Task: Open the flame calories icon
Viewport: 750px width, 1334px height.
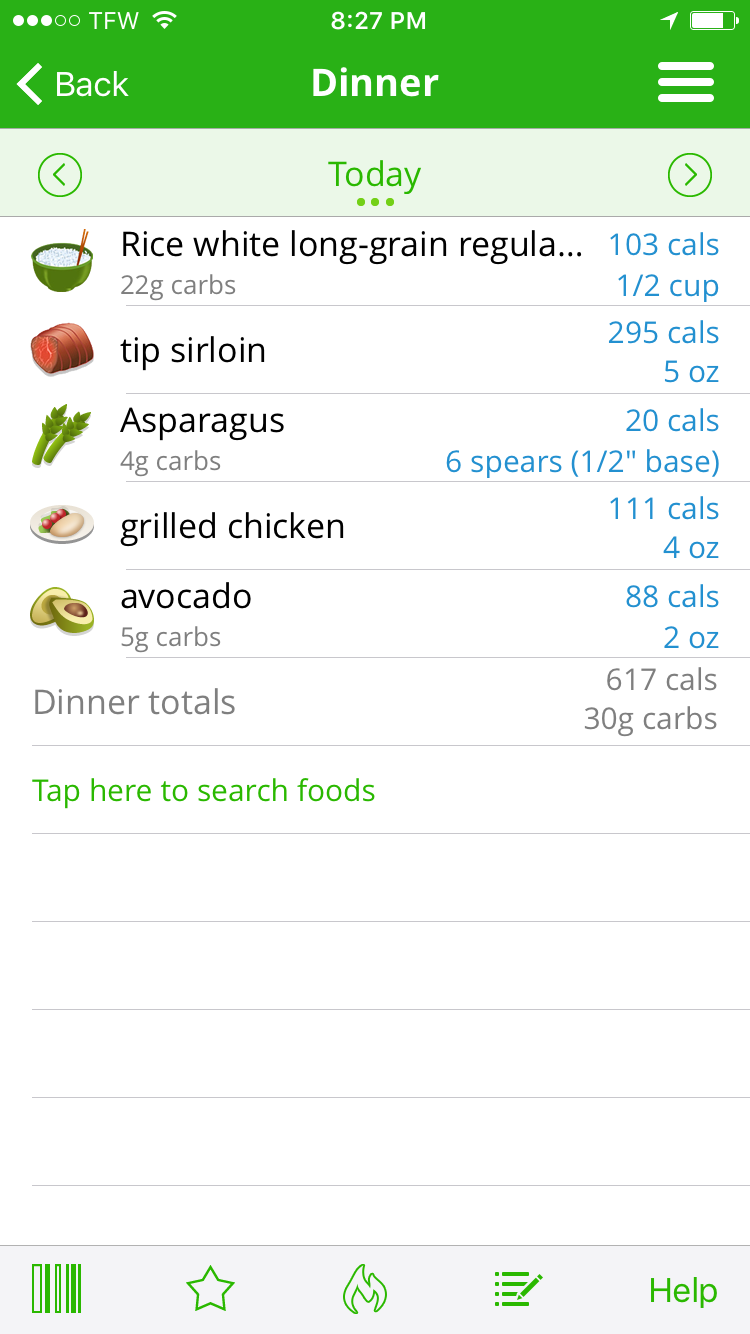Action: (365, 1289)
